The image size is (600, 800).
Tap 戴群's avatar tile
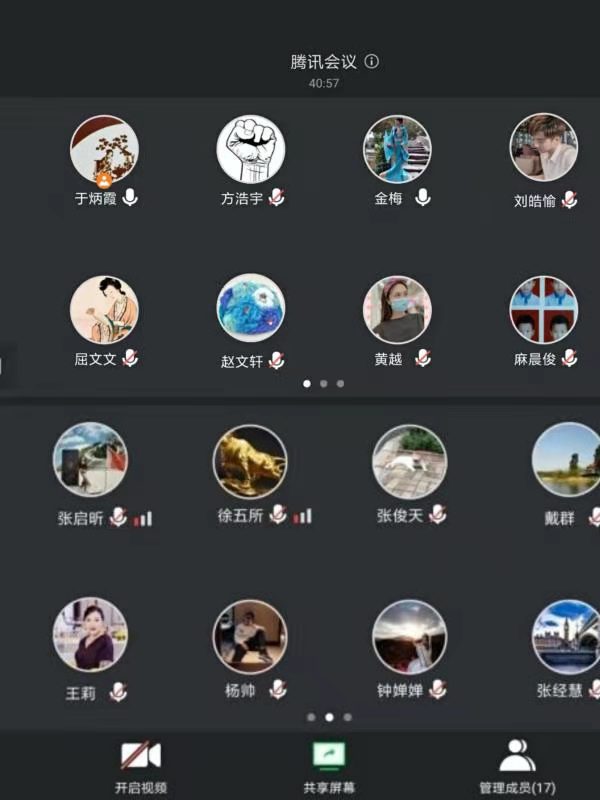coord(566,460)
